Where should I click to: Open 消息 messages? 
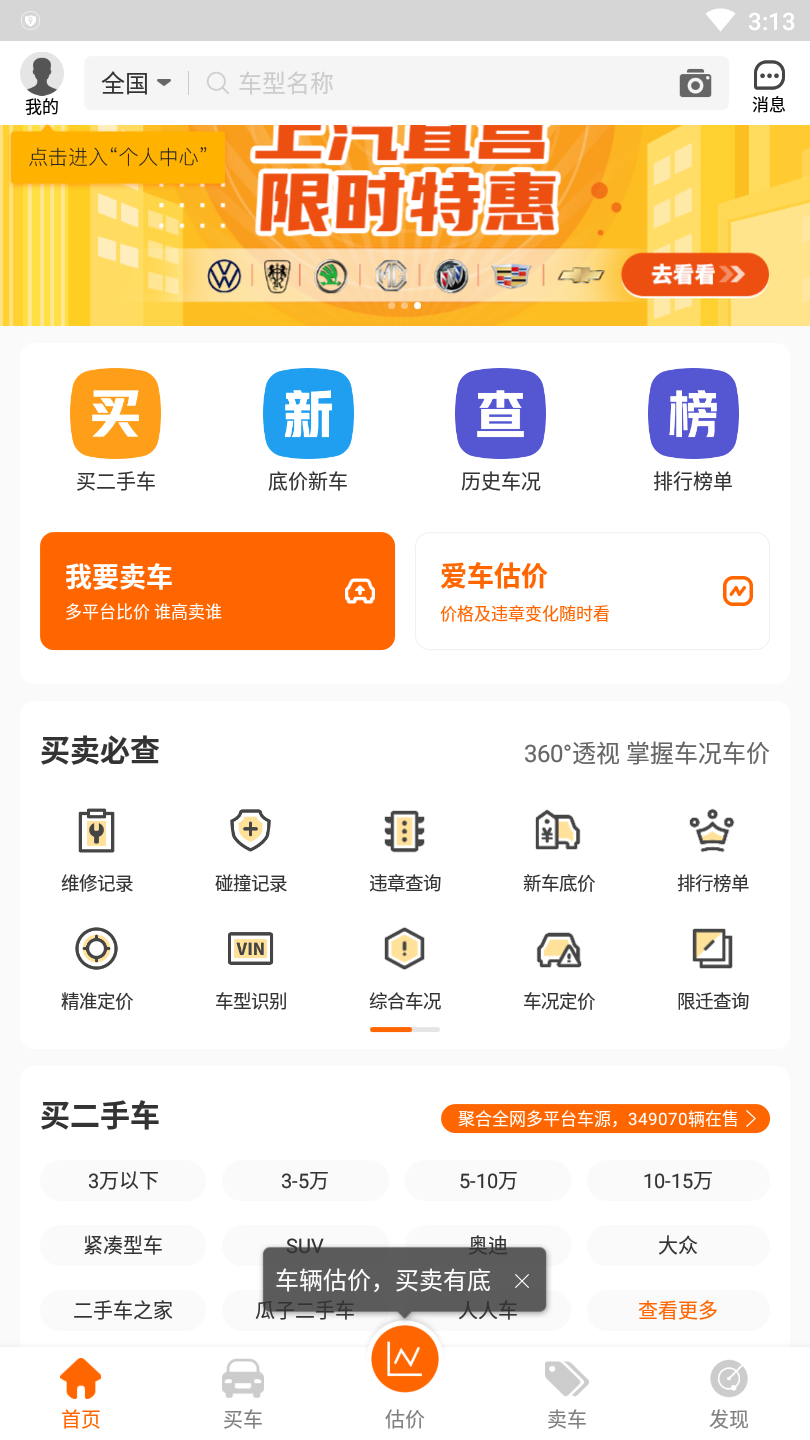(x=768, y=84)
